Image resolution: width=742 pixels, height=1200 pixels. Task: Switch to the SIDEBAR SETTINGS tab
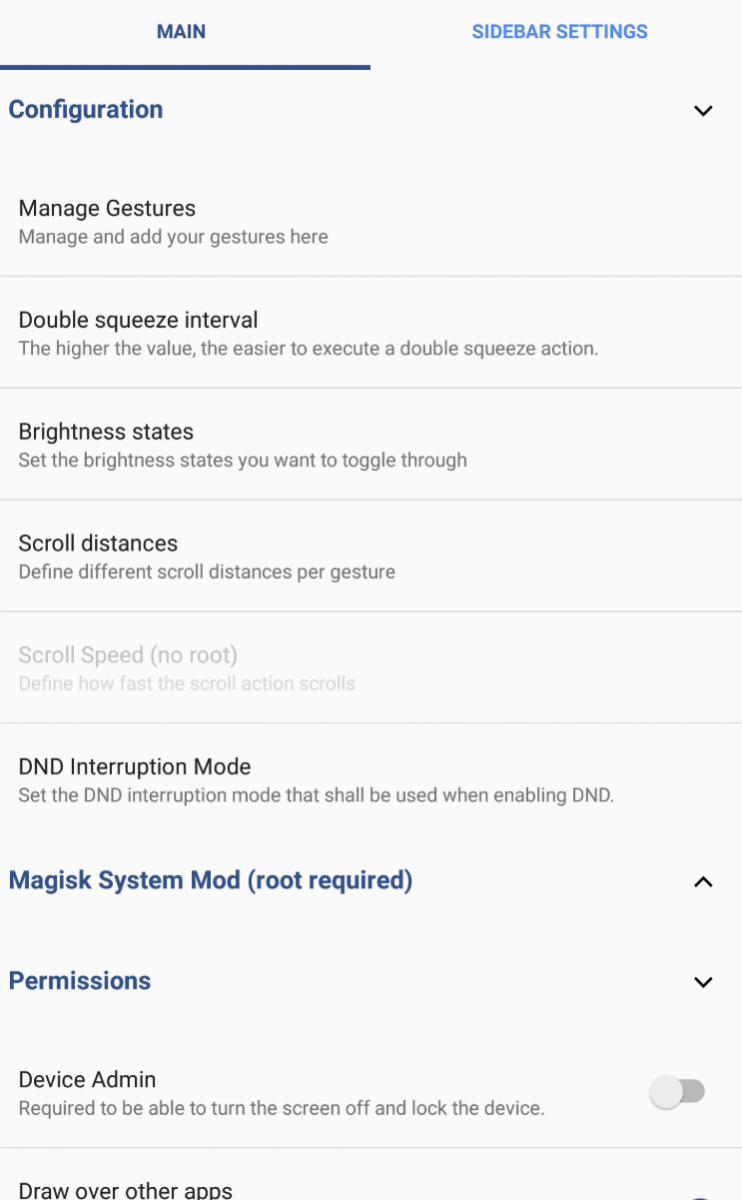coord(561,31)
